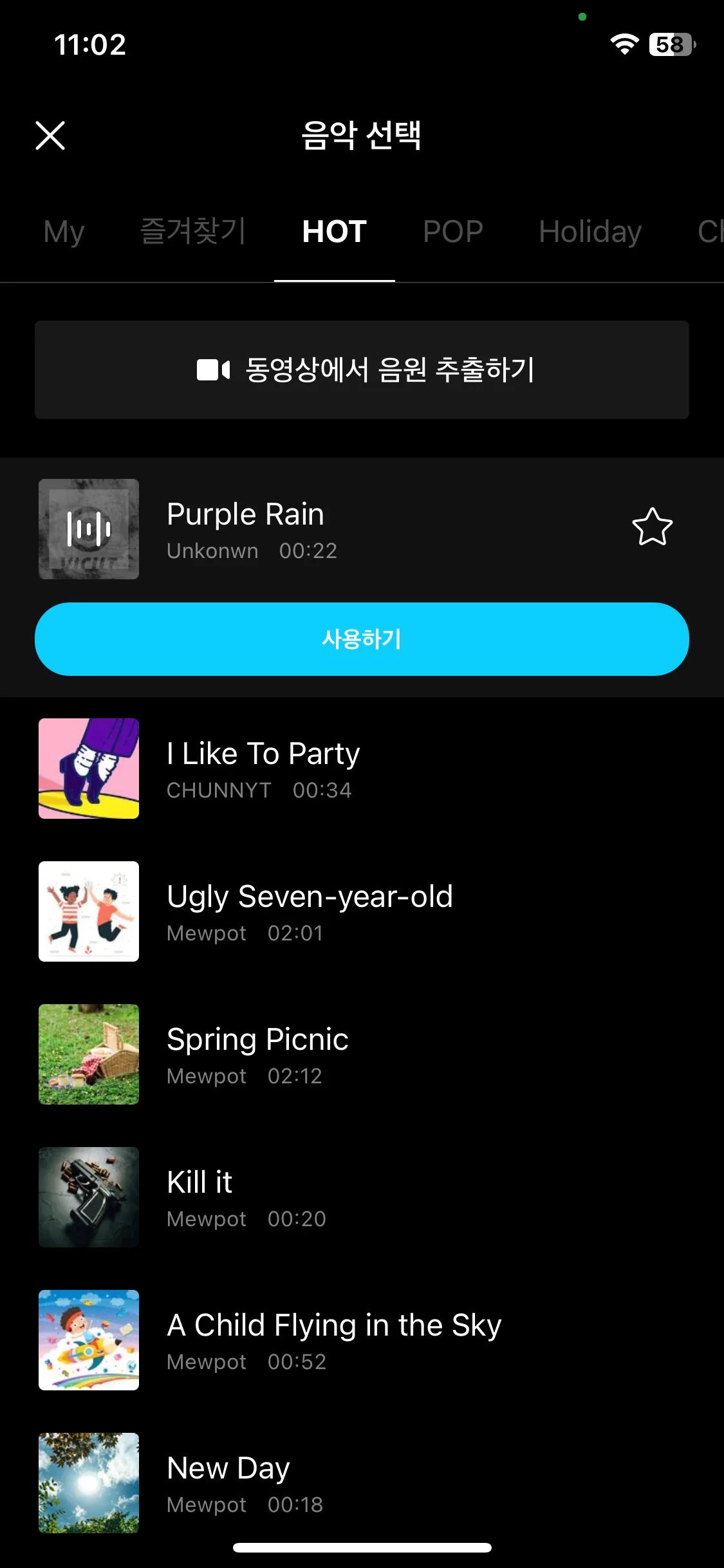
Task: Tap the A Child Flying in the Sky artwork
Action: click(88, 1340)
